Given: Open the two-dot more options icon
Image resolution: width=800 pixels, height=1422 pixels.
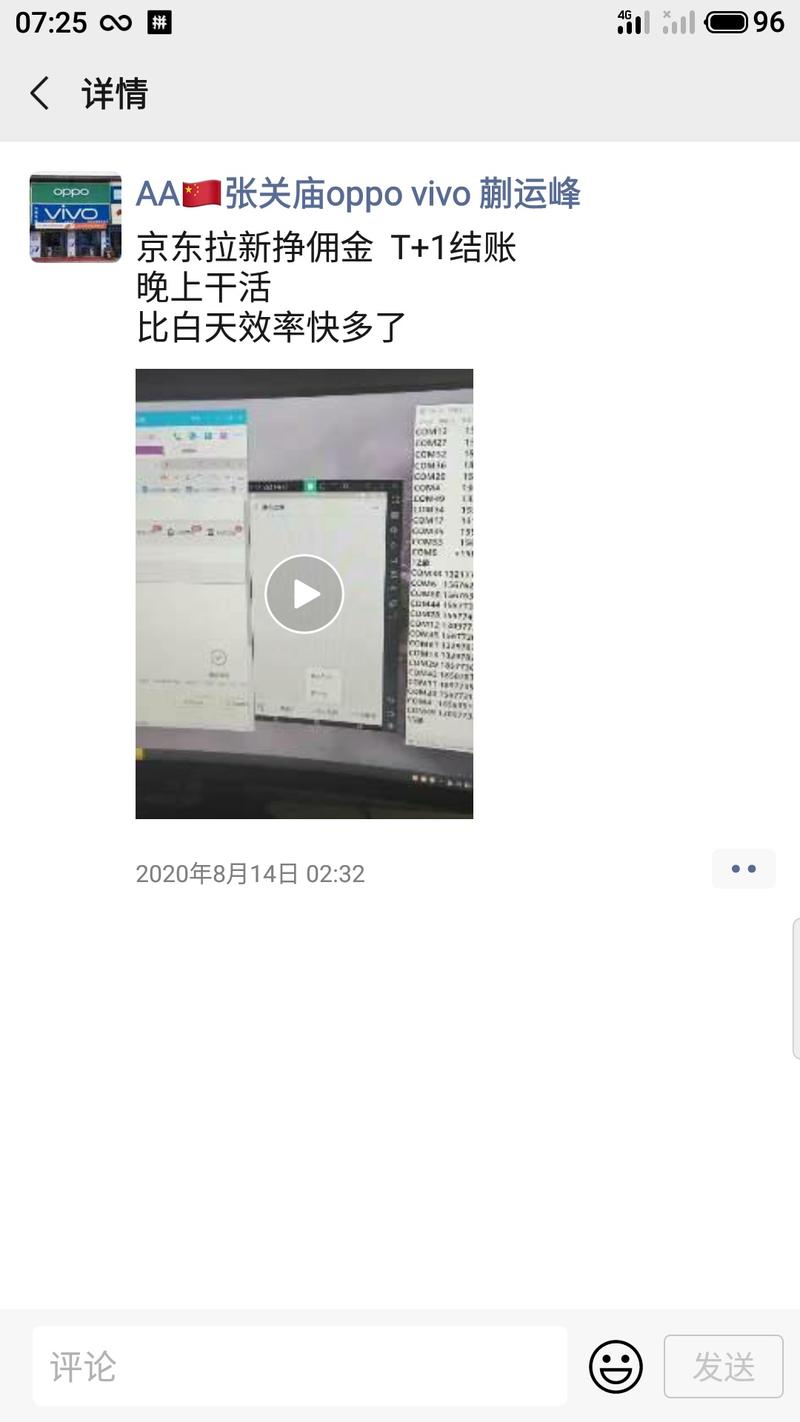Looking at the screenshot, I should tap(743, 869).
